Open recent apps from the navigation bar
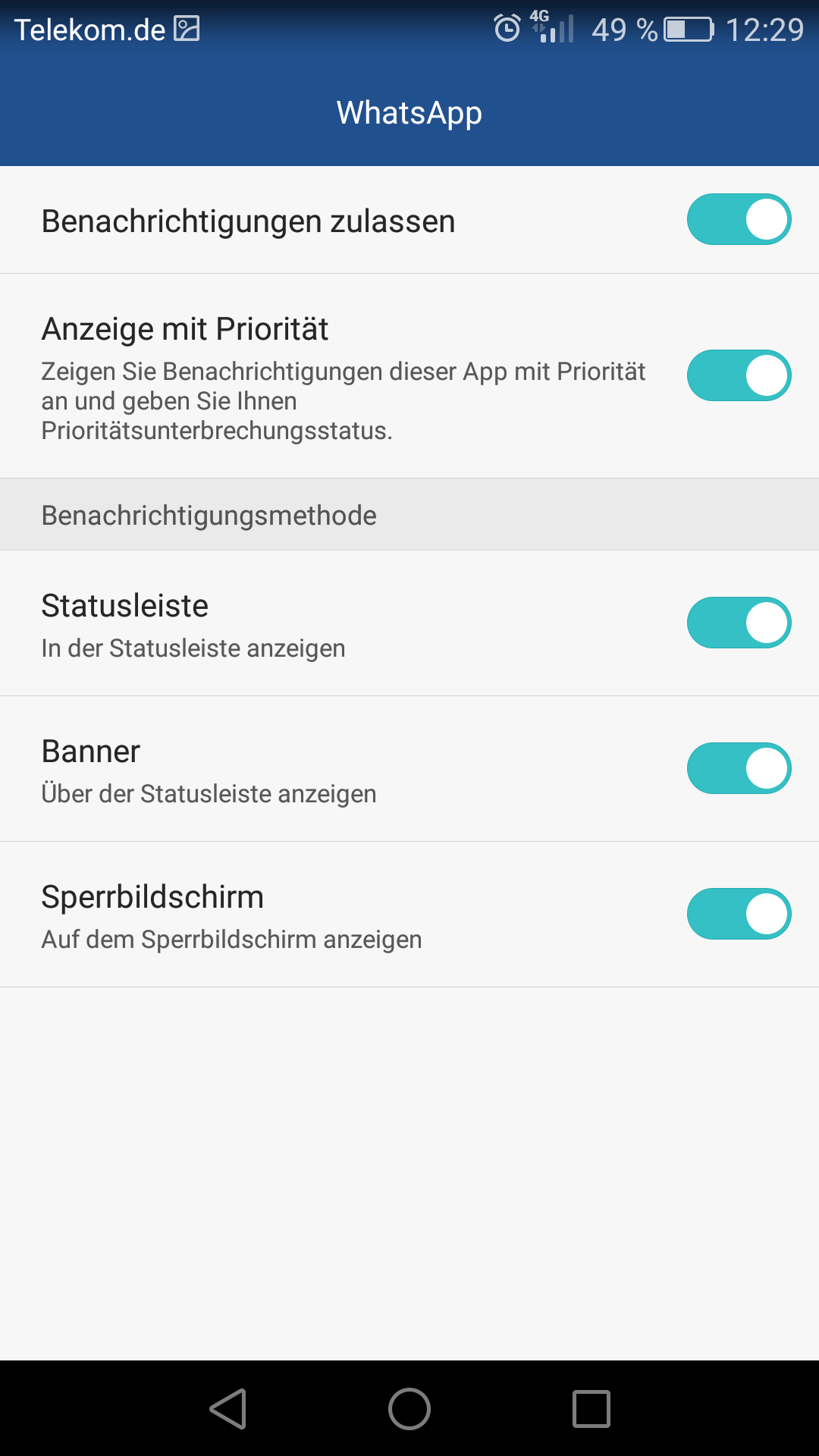This screenshot has height=1456, width=819. click(x=591, y=1409)
